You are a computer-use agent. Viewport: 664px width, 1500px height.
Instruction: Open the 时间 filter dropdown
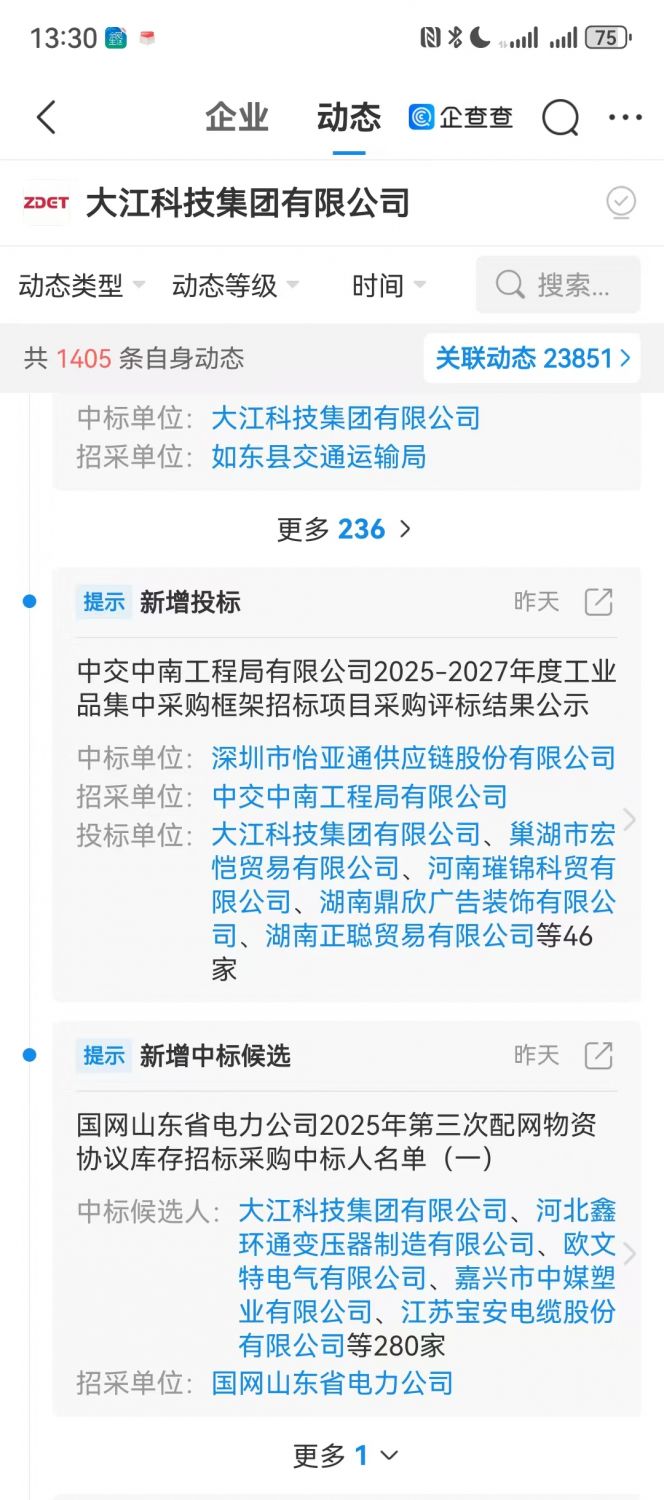388,286
